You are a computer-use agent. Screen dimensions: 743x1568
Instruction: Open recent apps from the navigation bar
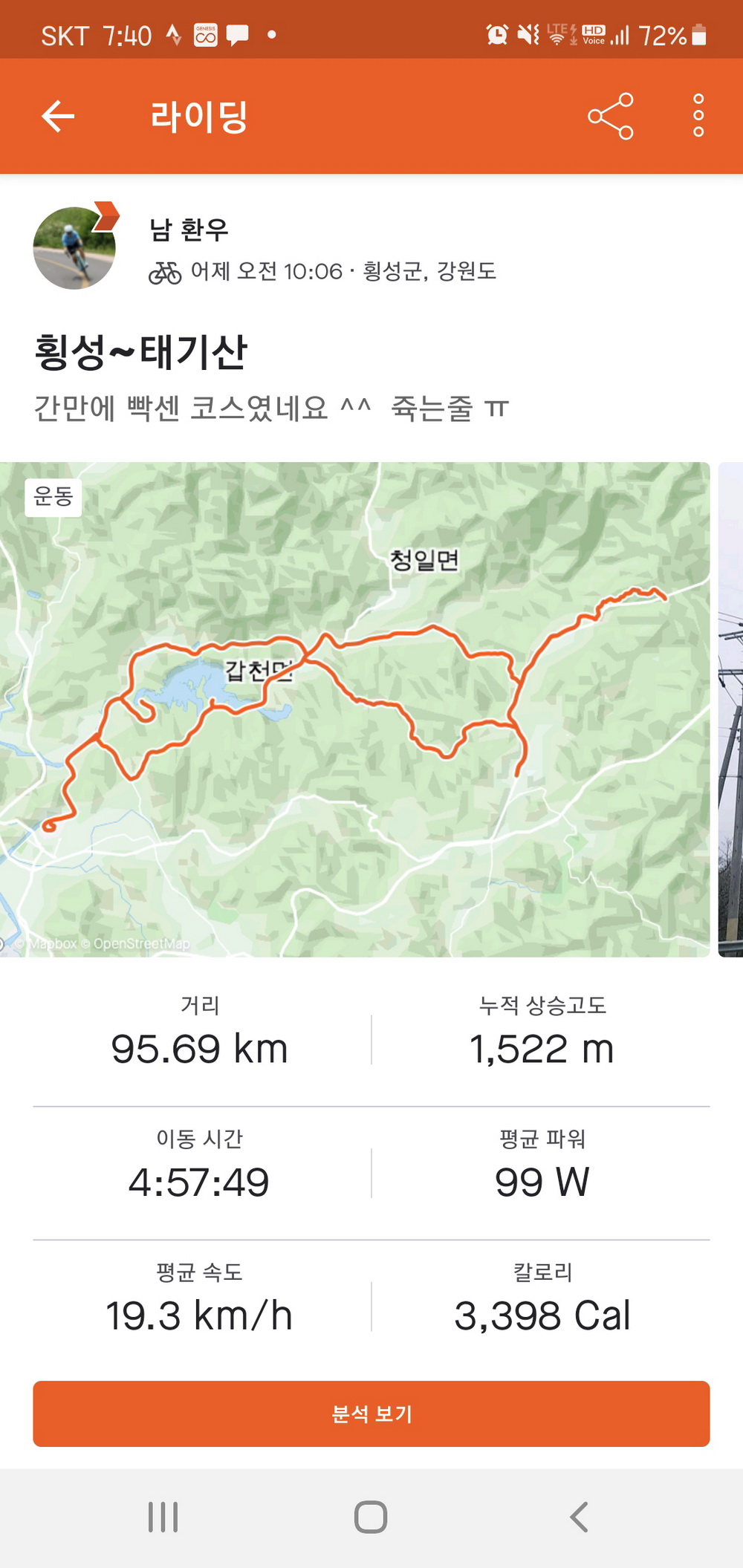pos(163,1517)
